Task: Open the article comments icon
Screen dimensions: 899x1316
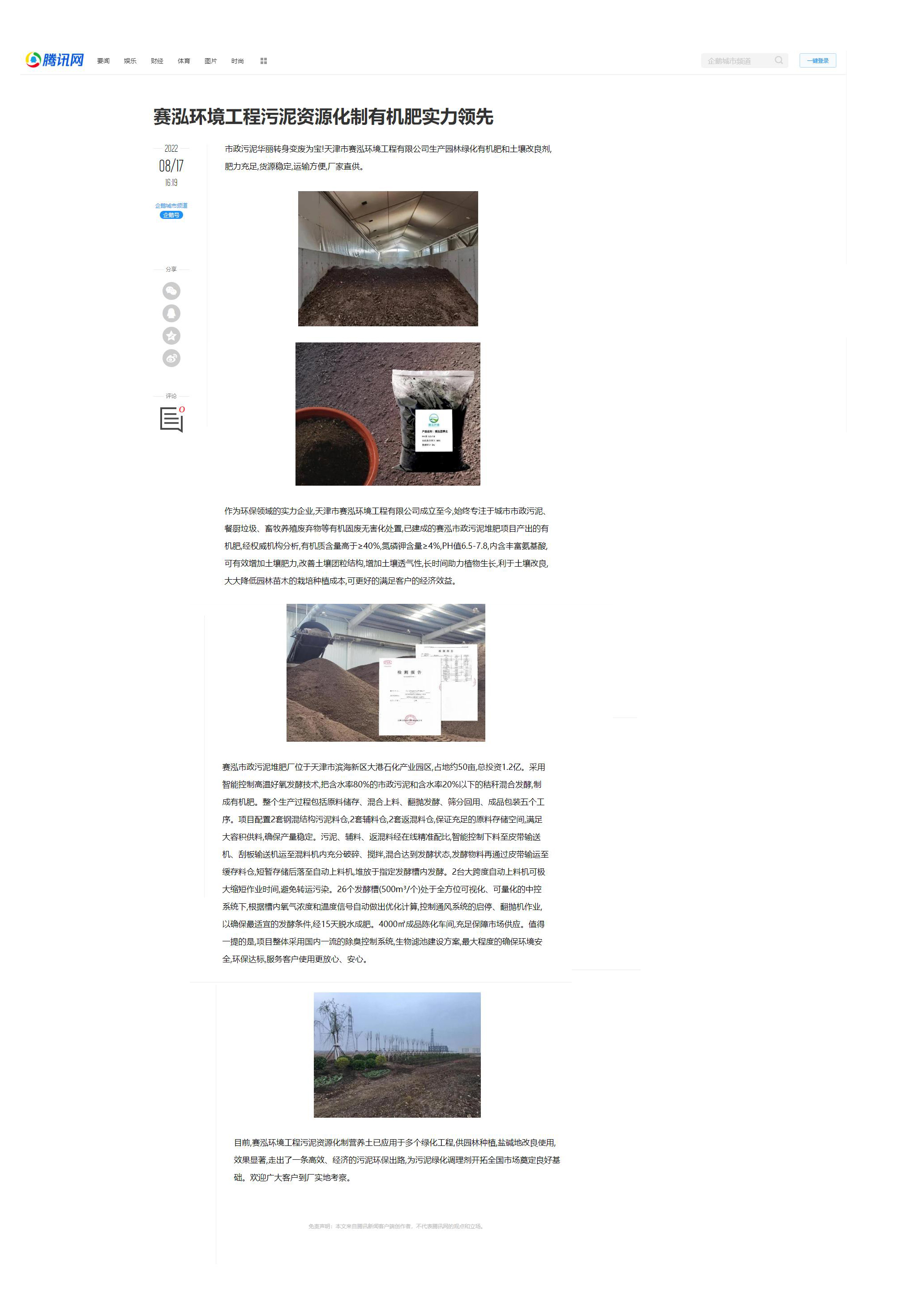Action: click(171, 420)
